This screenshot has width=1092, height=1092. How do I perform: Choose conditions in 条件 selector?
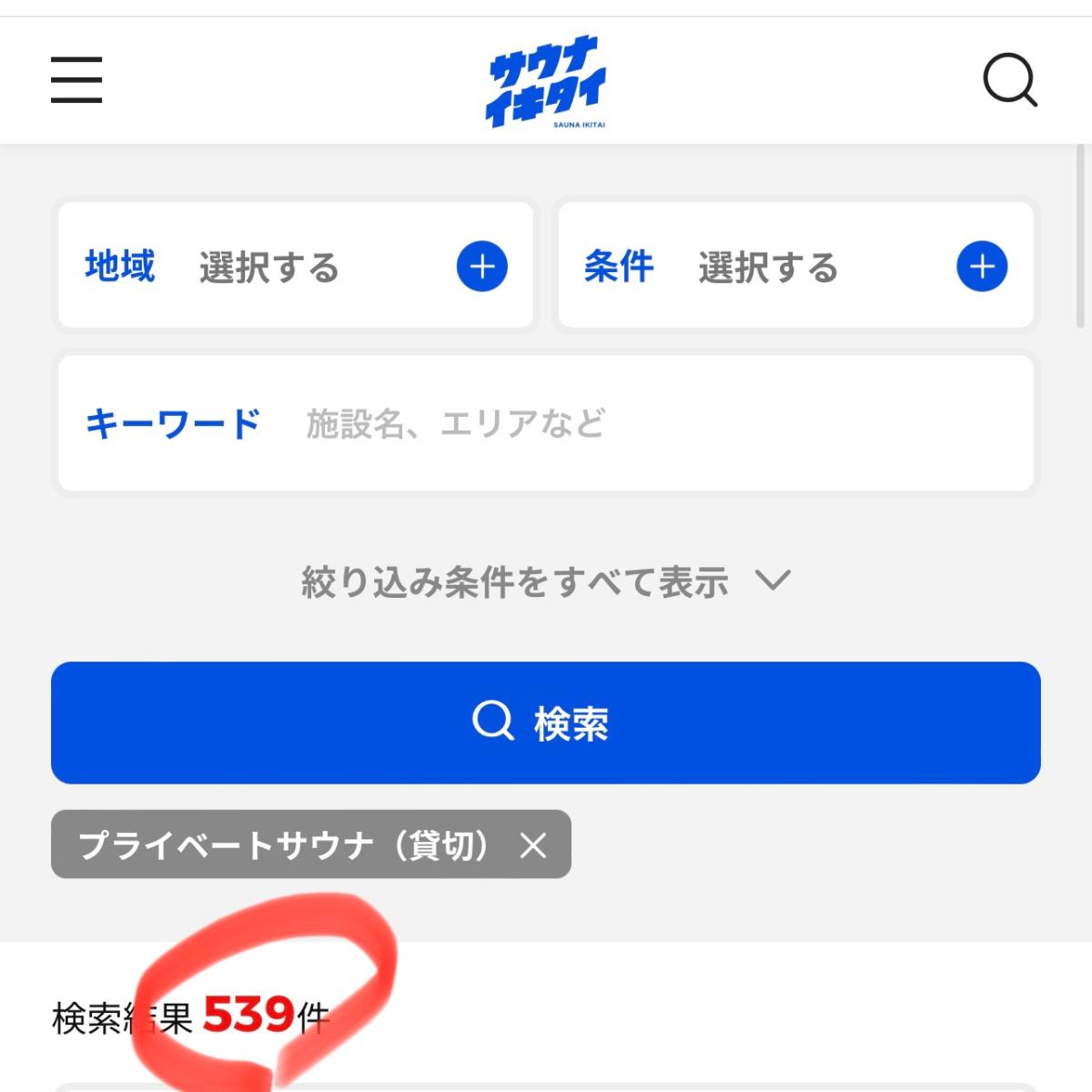(x=795, y=266)
